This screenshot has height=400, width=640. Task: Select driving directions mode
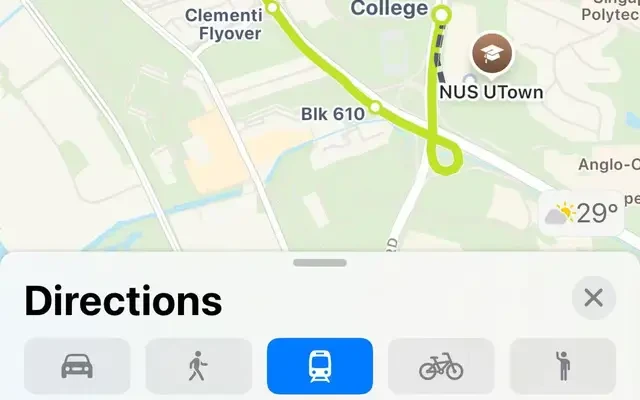(x=77, y=366)
